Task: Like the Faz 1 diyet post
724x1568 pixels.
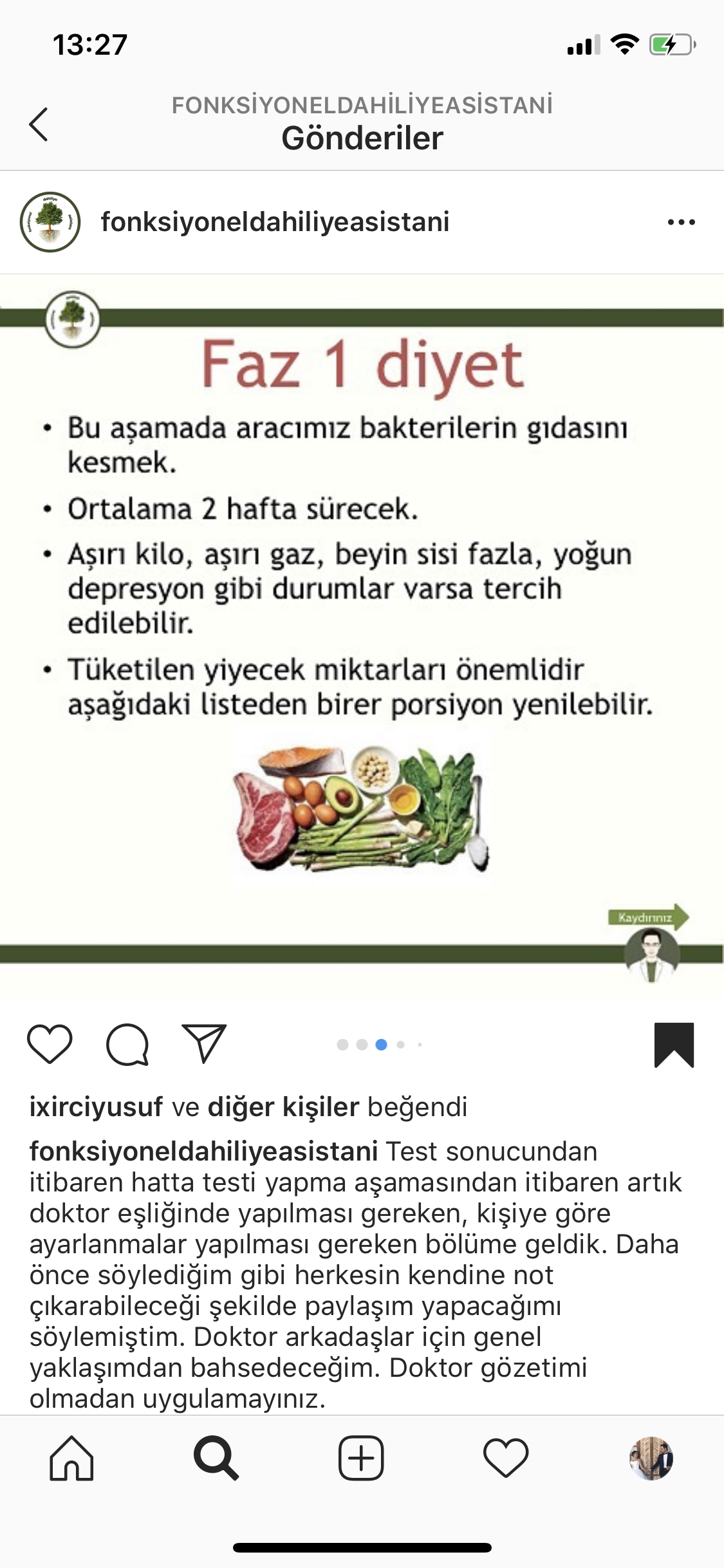Action: [50, 1044]
